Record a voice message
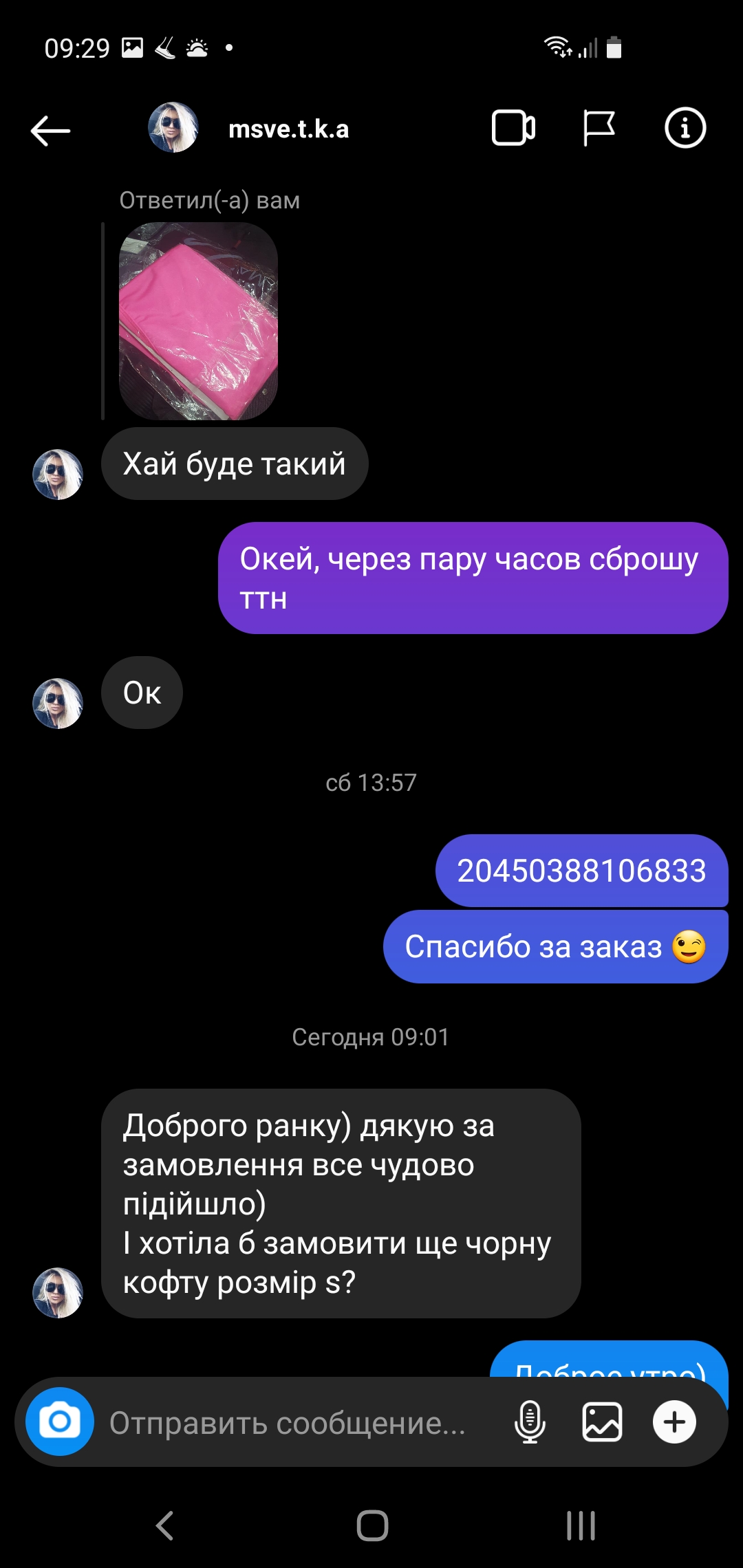743x1568 pixels. coord(530,1422)
